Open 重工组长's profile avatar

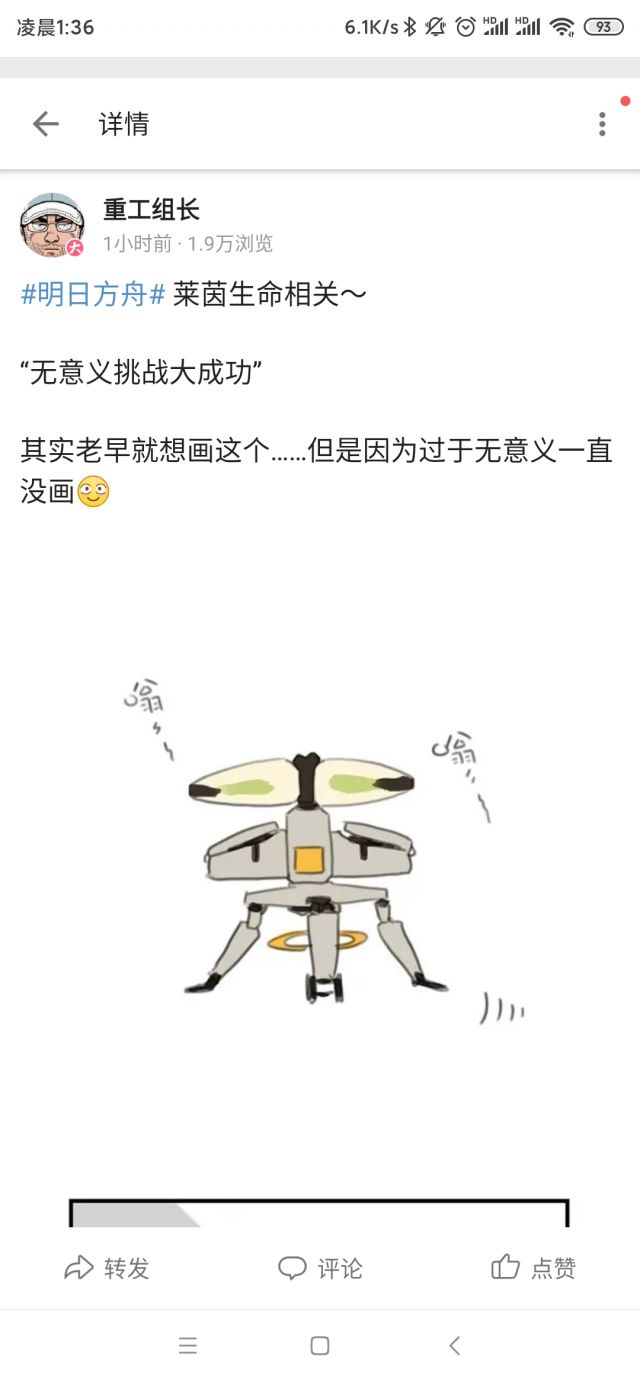point(52,225)
